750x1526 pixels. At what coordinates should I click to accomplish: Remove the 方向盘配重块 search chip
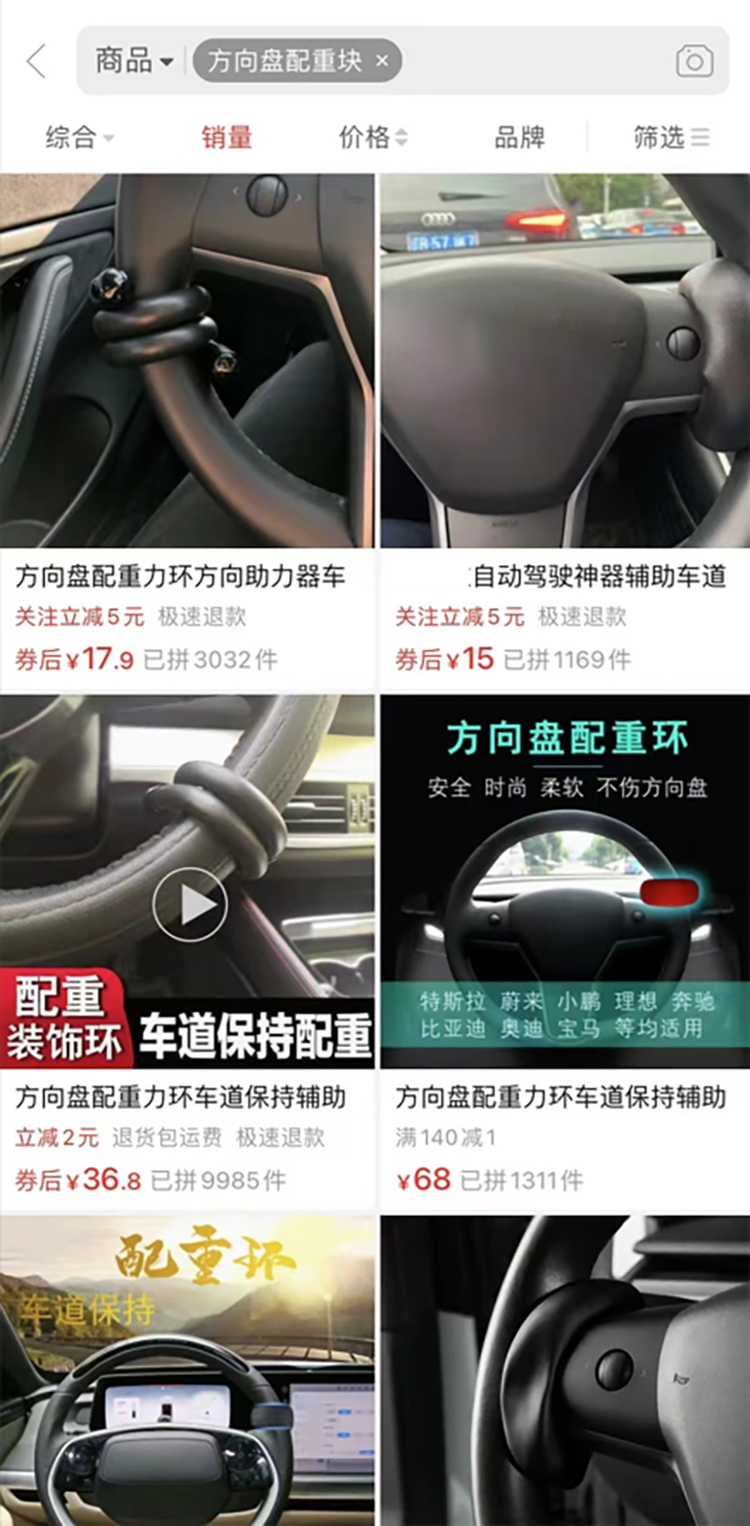click(x=382, y=61)
